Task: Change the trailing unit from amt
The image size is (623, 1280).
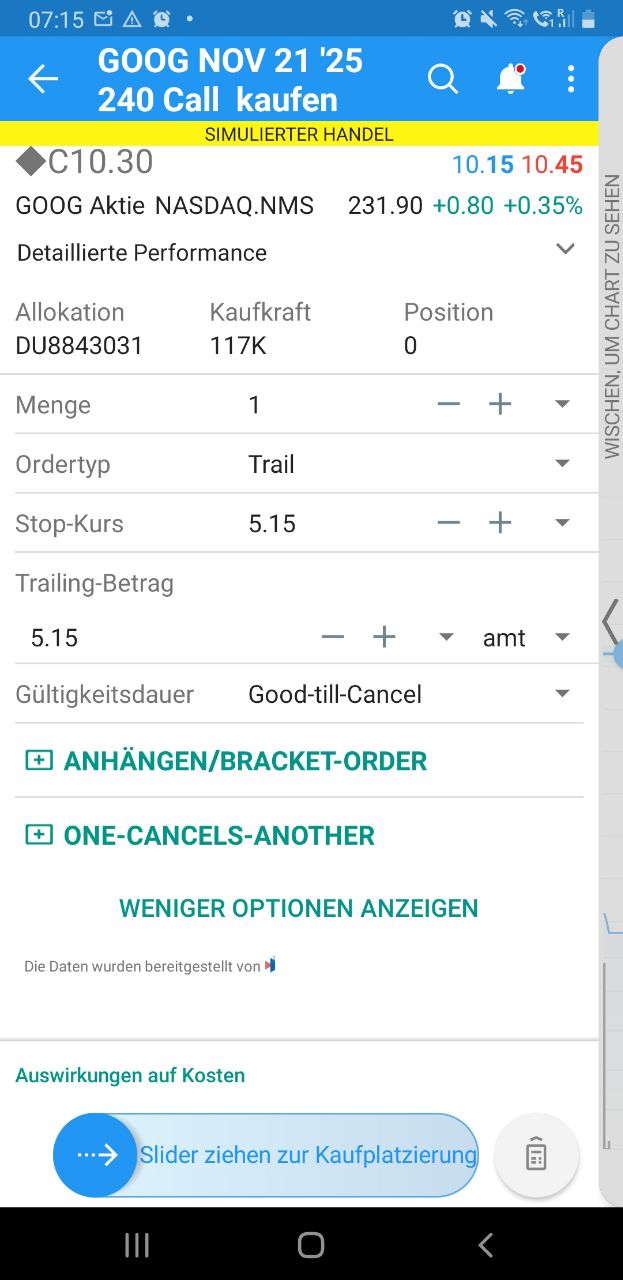Action: coord(526,638)
